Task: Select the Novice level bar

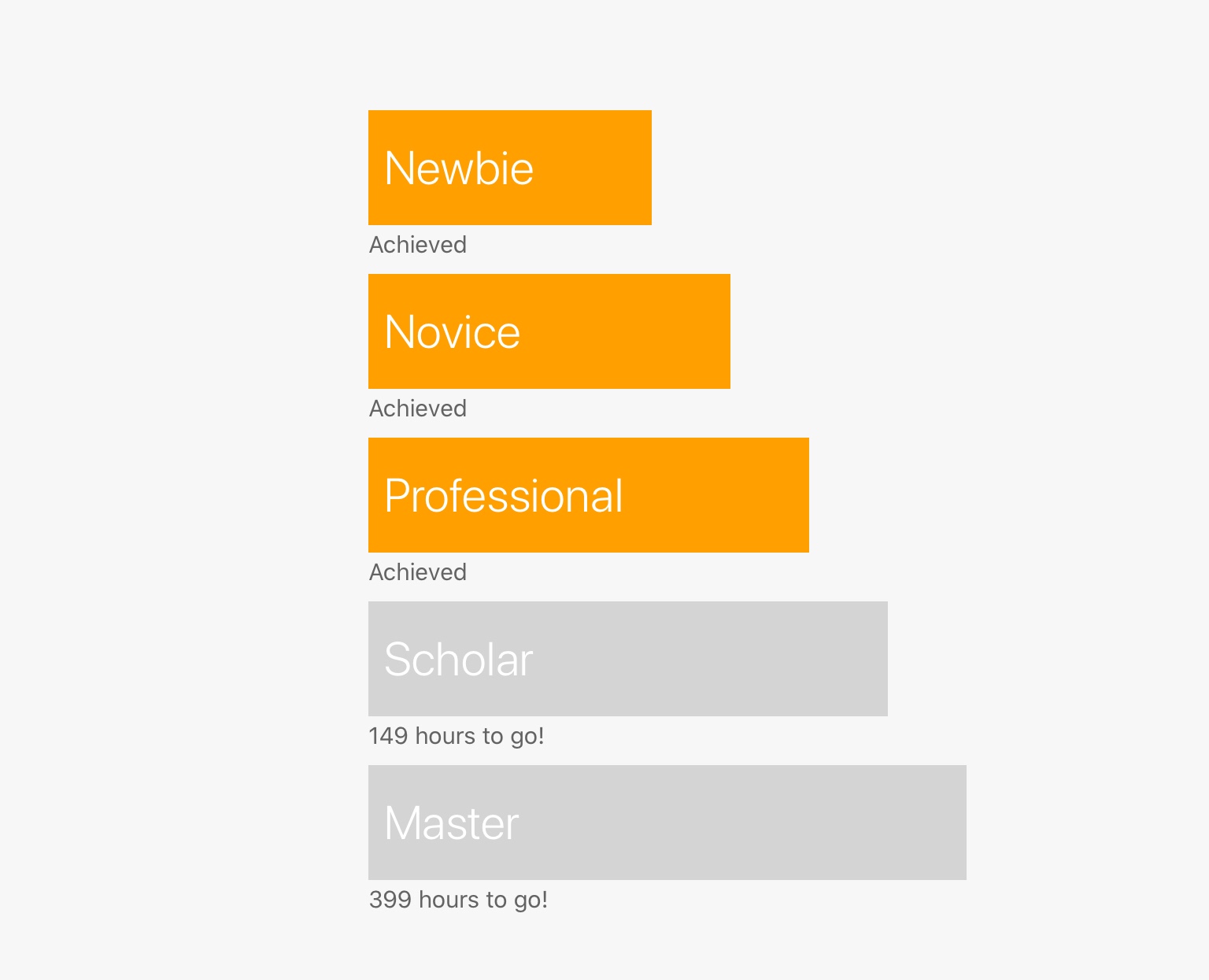Action: click(549, 331)
